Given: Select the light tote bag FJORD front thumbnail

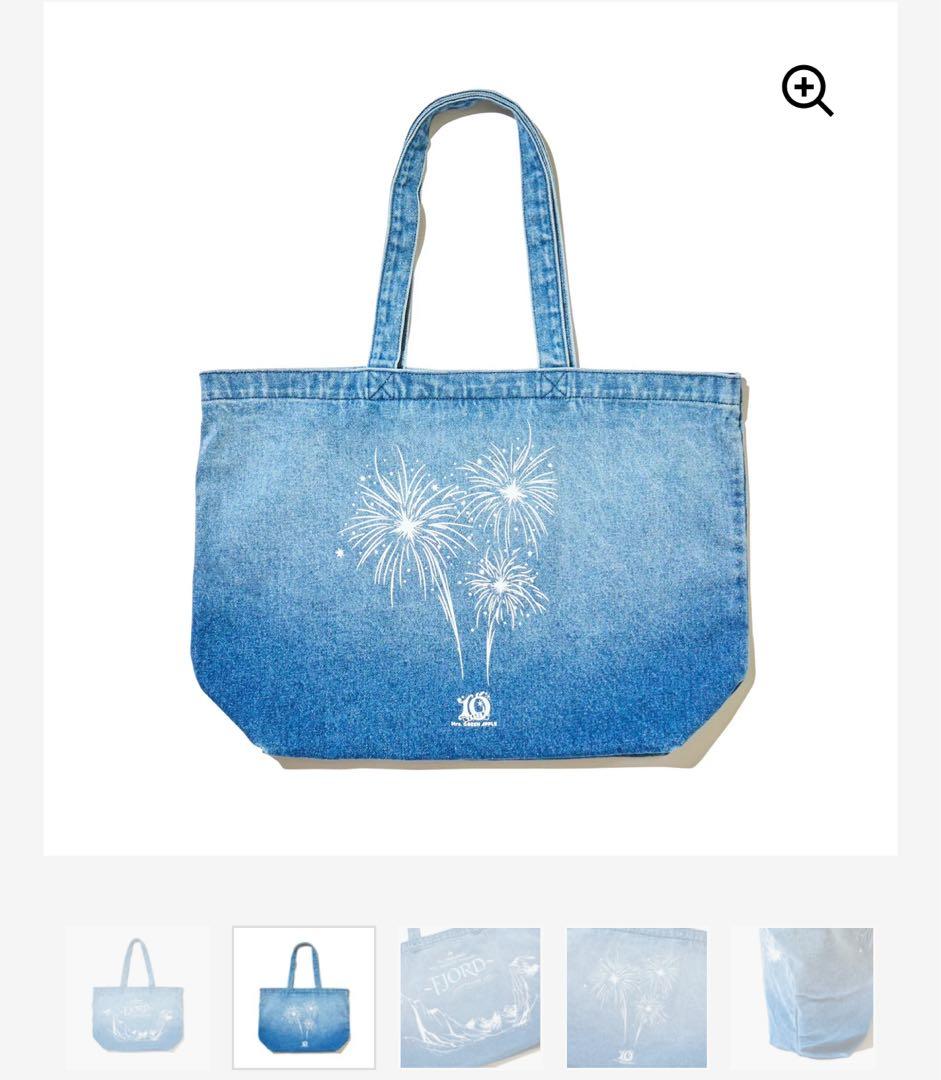Looking at the screenshot, I should click(x=138, y=997).
